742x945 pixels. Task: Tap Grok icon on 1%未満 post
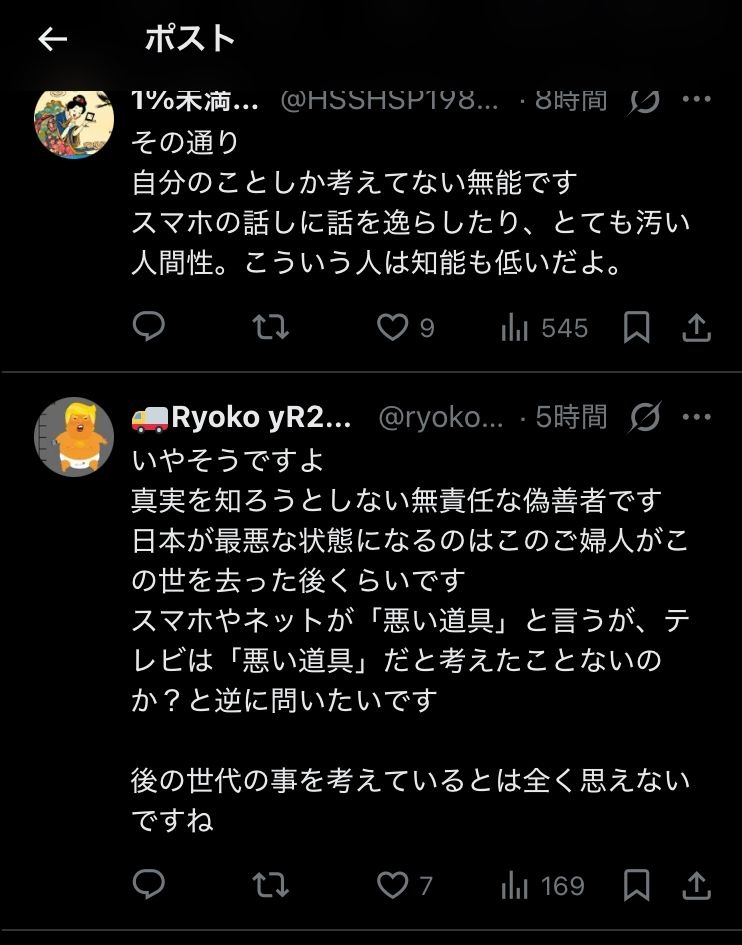(646, 100)
